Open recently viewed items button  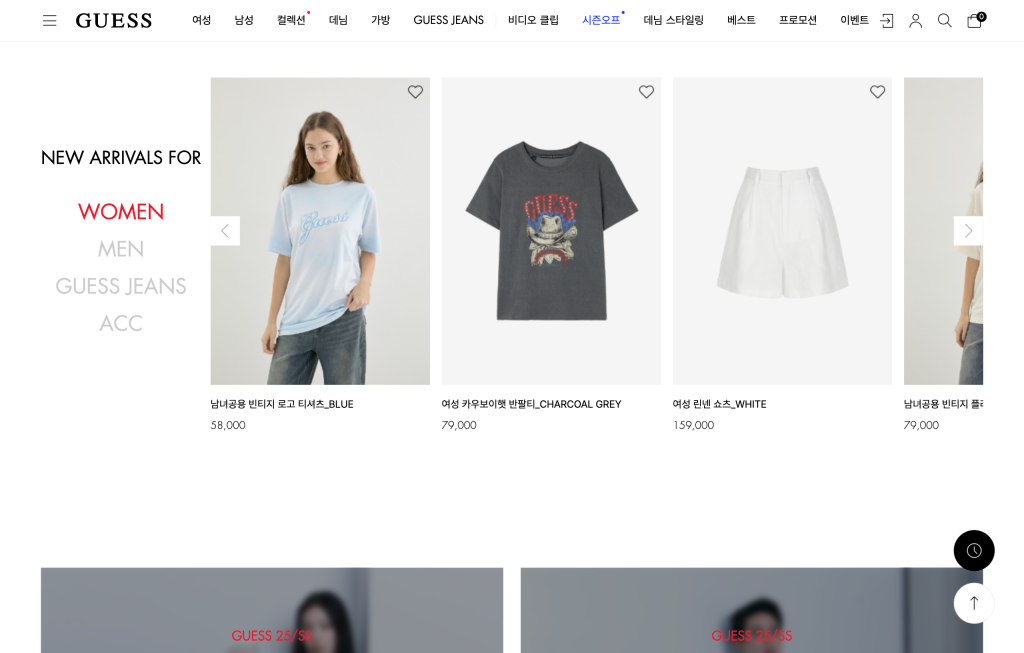tap(973, 550)
